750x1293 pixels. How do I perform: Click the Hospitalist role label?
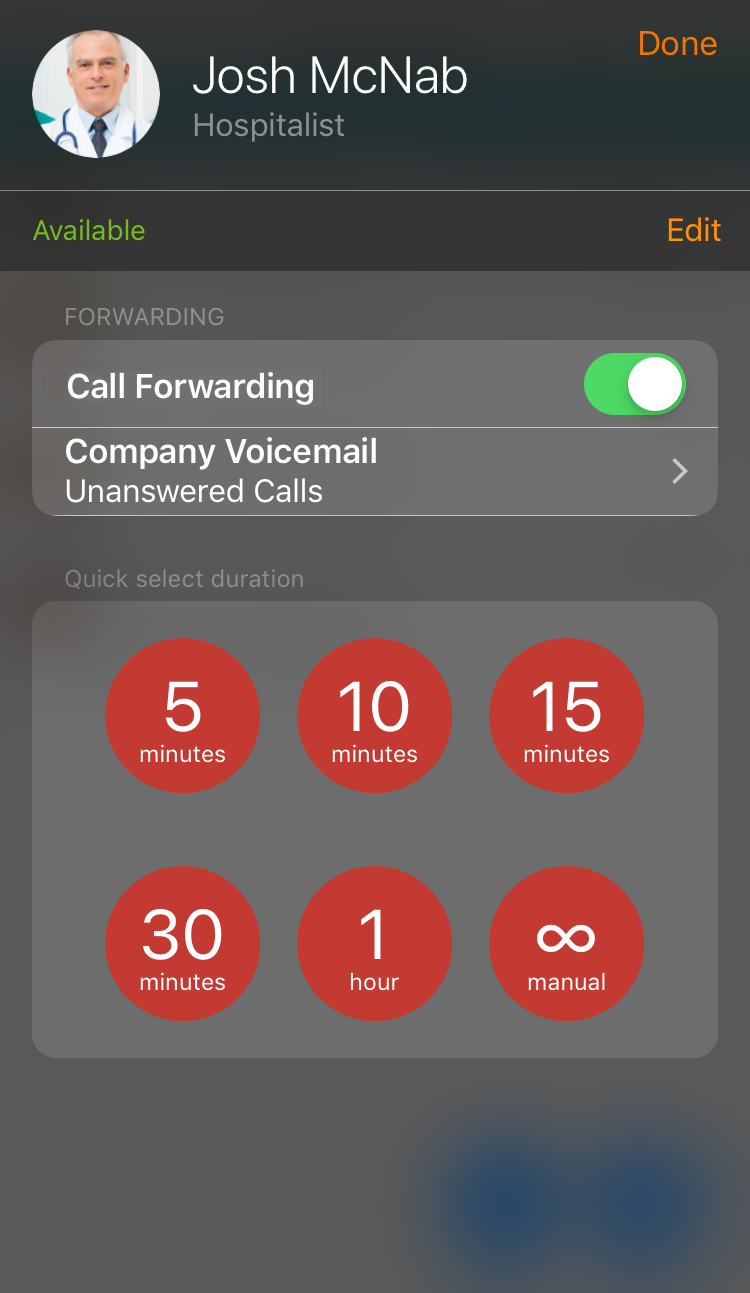coord(268,124)
